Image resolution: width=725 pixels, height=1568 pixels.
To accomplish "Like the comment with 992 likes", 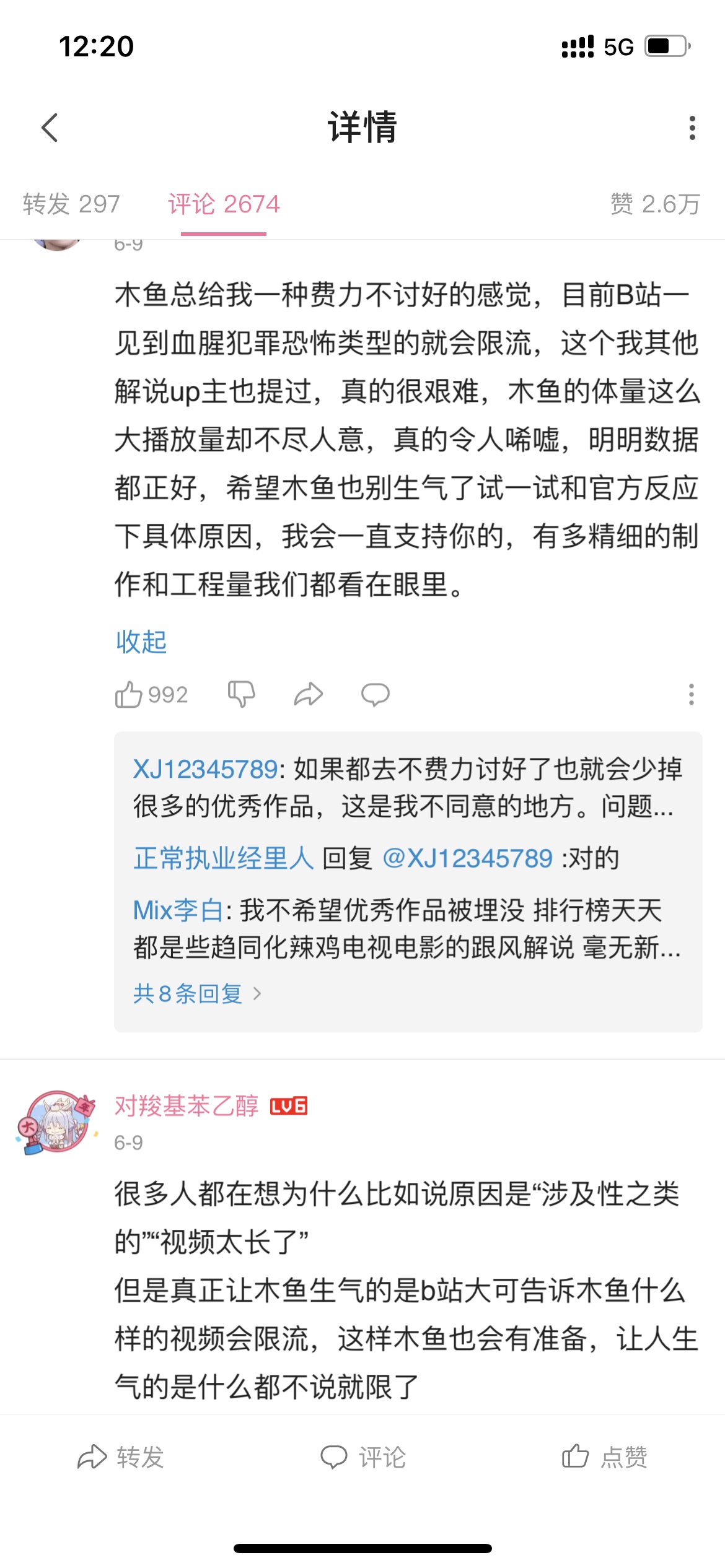I will [129, 695].
